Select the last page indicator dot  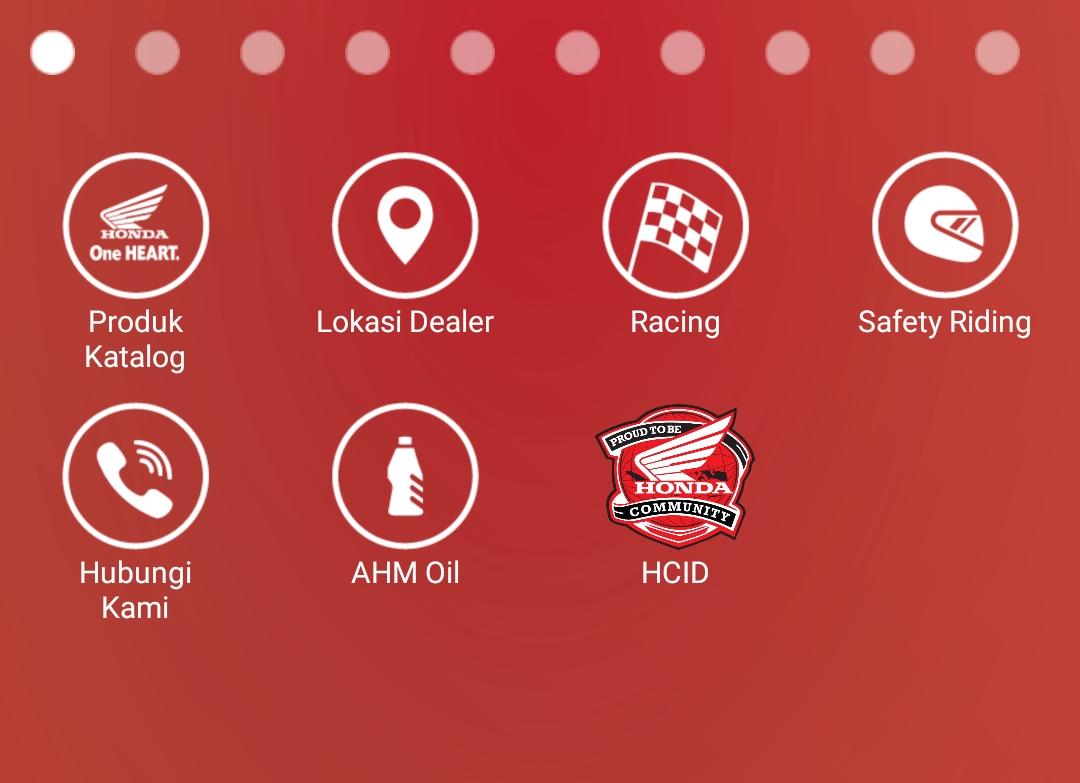point(997,52)
